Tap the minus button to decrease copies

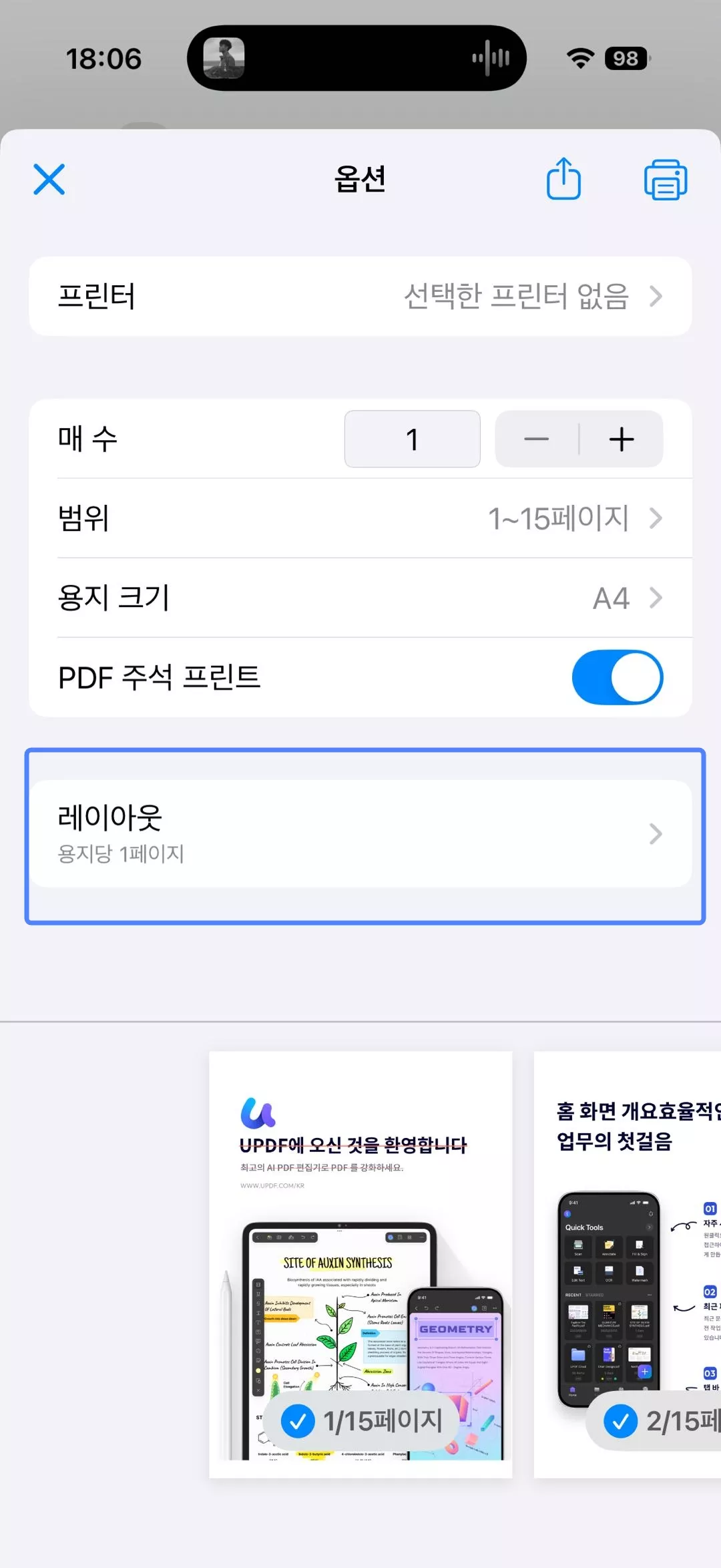[535, 439]
